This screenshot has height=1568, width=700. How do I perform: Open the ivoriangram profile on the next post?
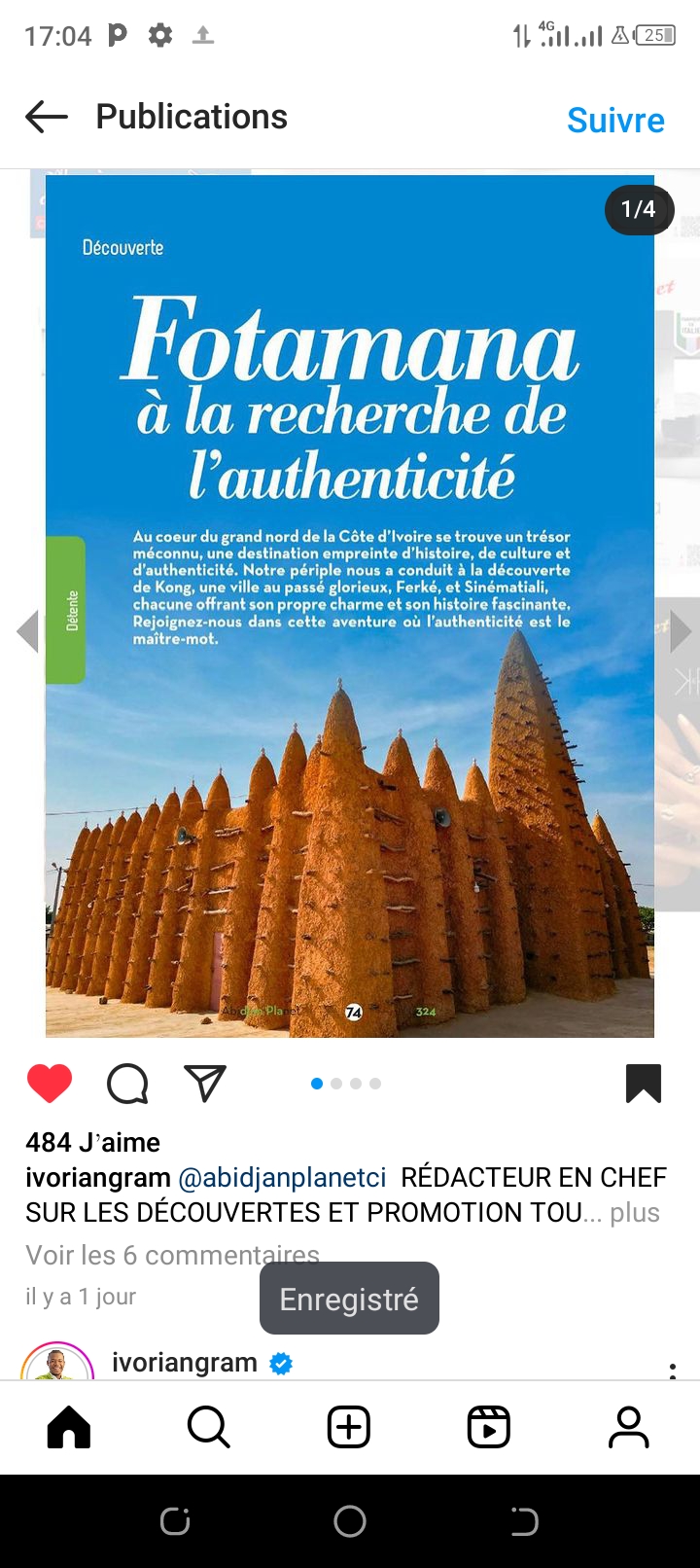pos(185,1363)
